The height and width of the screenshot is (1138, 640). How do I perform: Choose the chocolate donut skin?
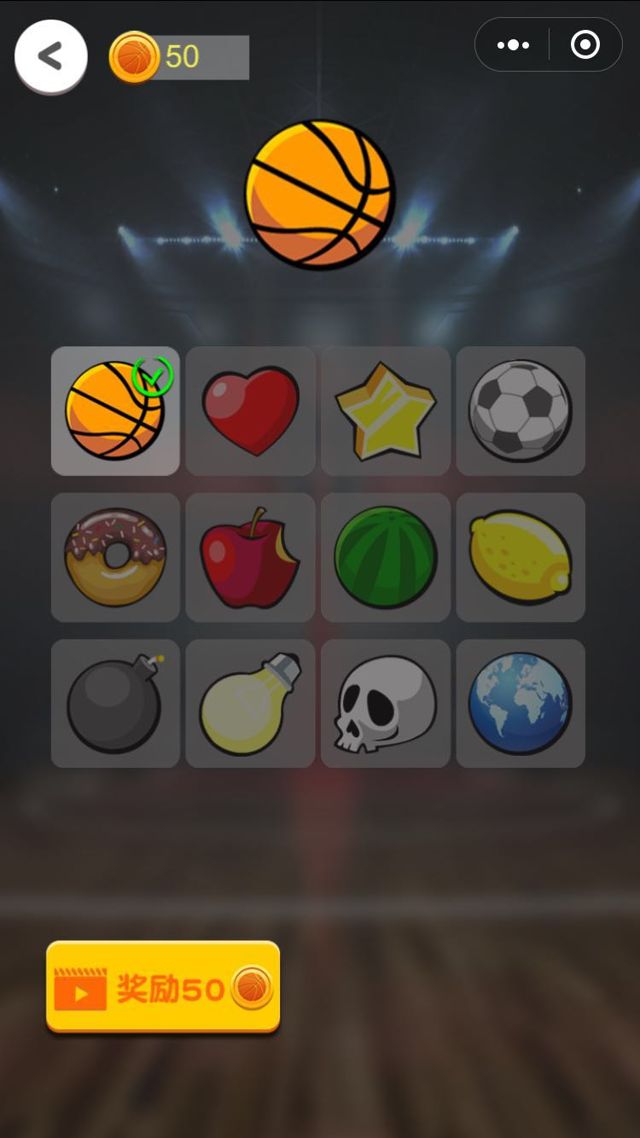pos(115,557)
